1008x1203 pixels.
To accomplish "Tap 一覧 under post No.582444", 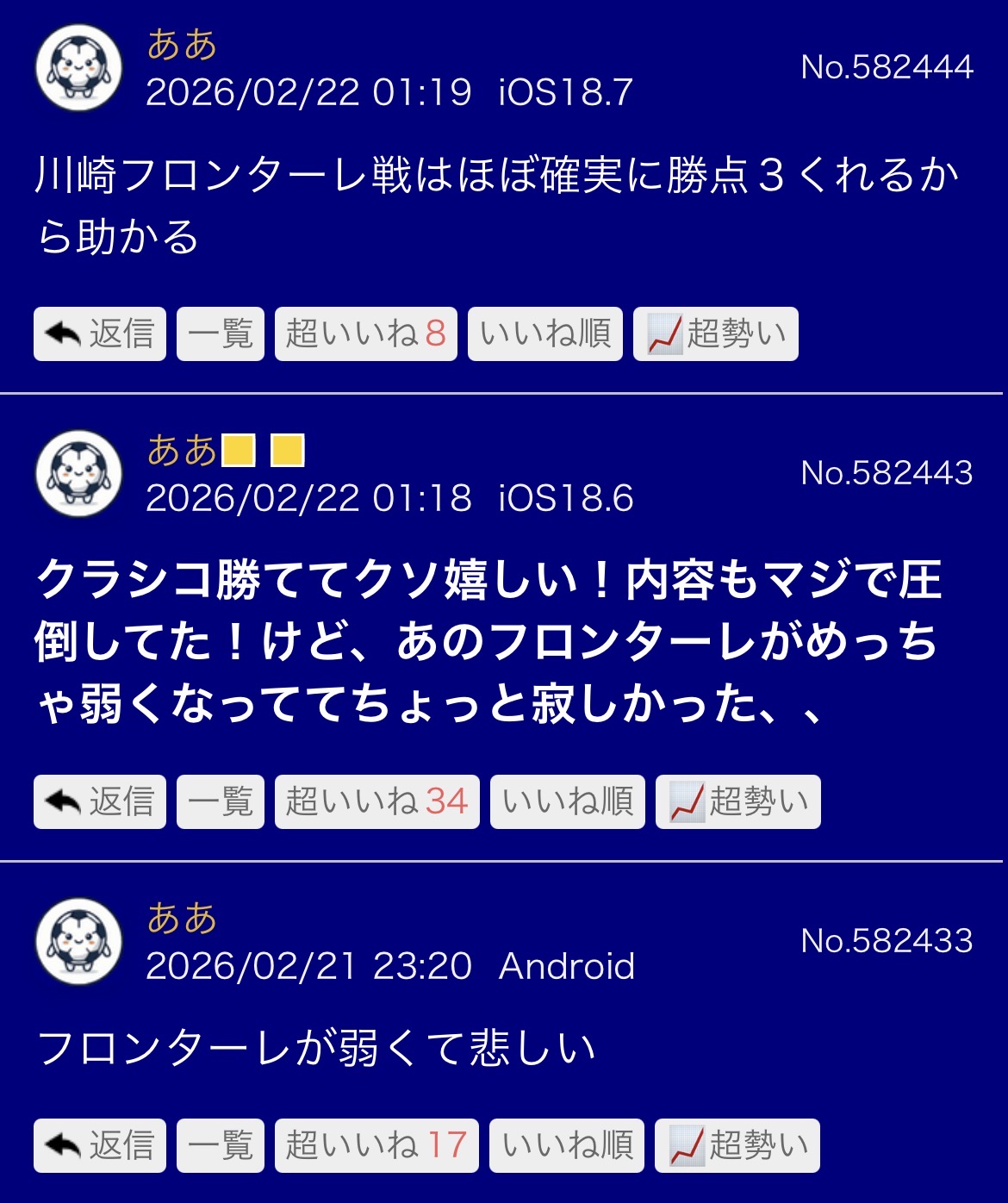I will tap(221, 333).
